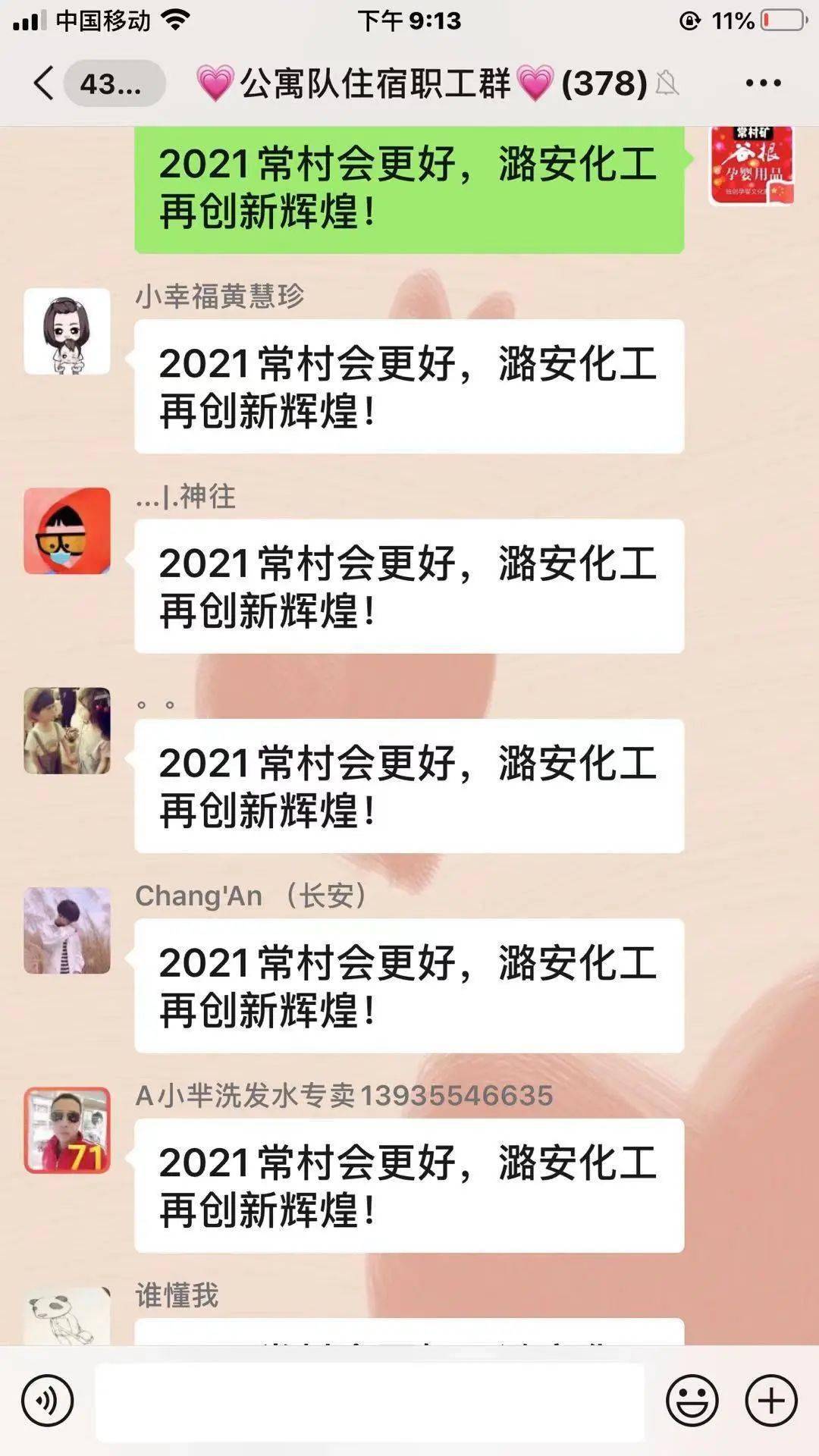Screen dimensions: 819x1456
Task: Open group chat details menu
Action: coord(762,83)
